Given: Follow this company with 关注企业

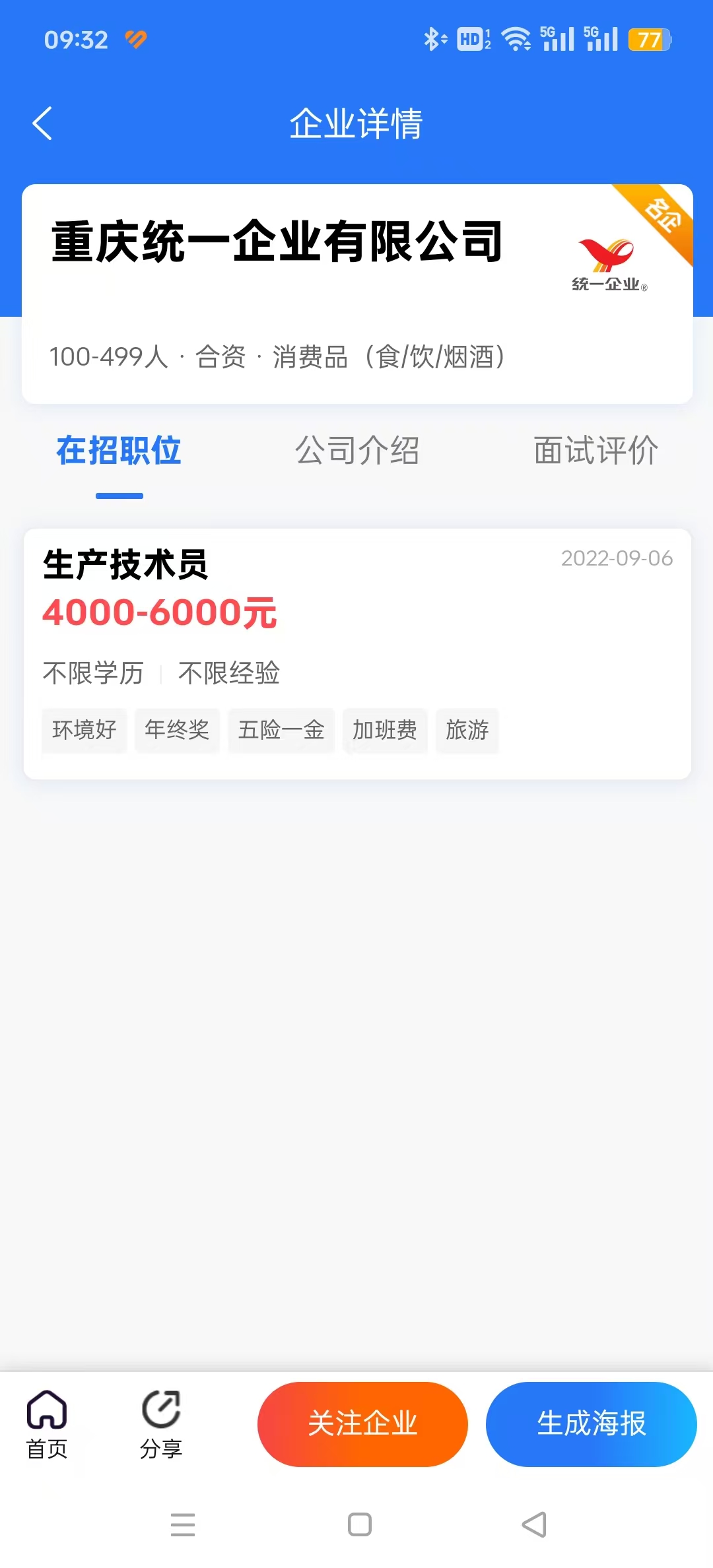Looking at the screenshot, I should pos(362,1423).
